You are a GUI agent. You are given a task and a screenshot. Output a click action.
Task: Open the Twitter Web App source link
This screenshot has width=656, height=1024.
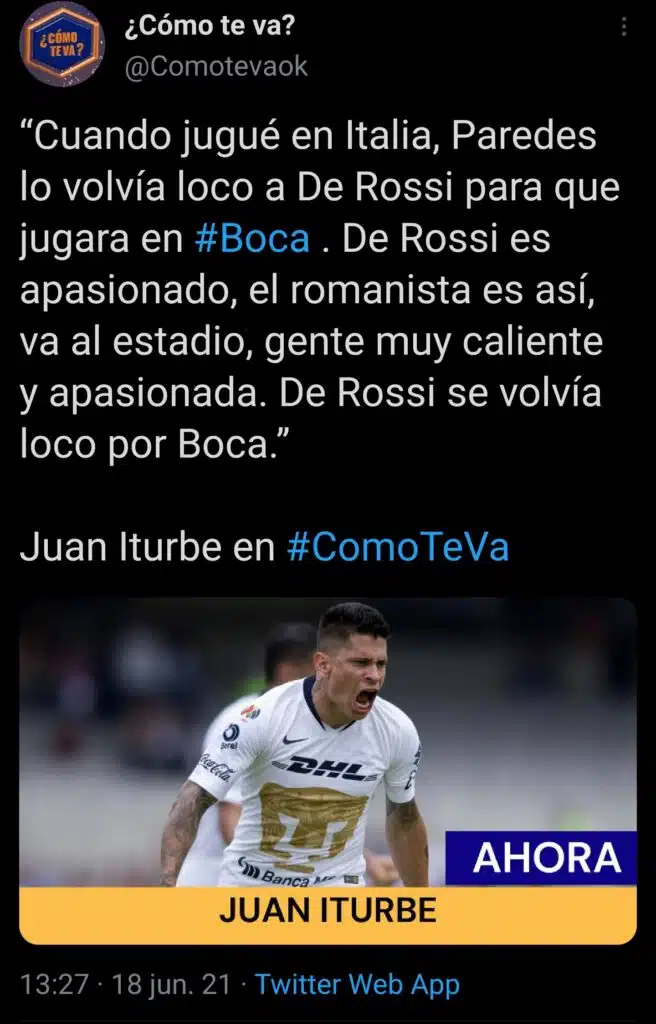[x=357, y=984]
